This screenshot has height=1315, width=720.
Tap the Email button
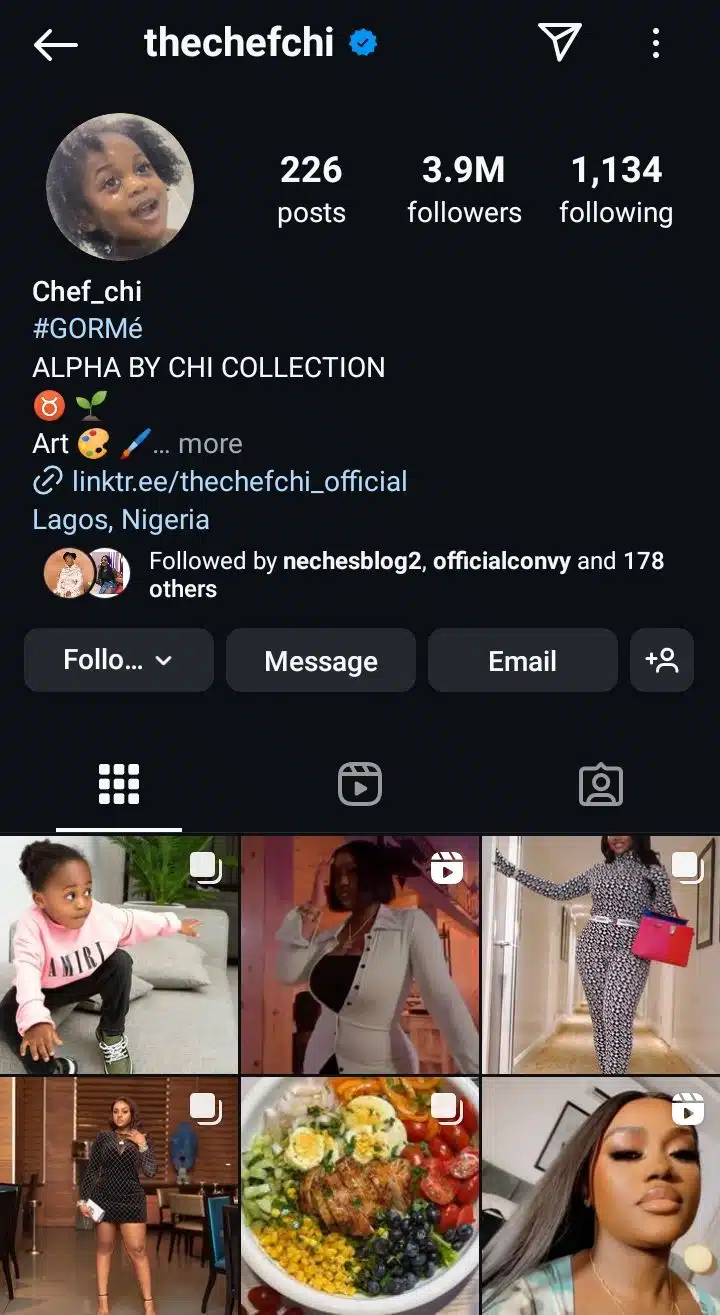[522, 661]
